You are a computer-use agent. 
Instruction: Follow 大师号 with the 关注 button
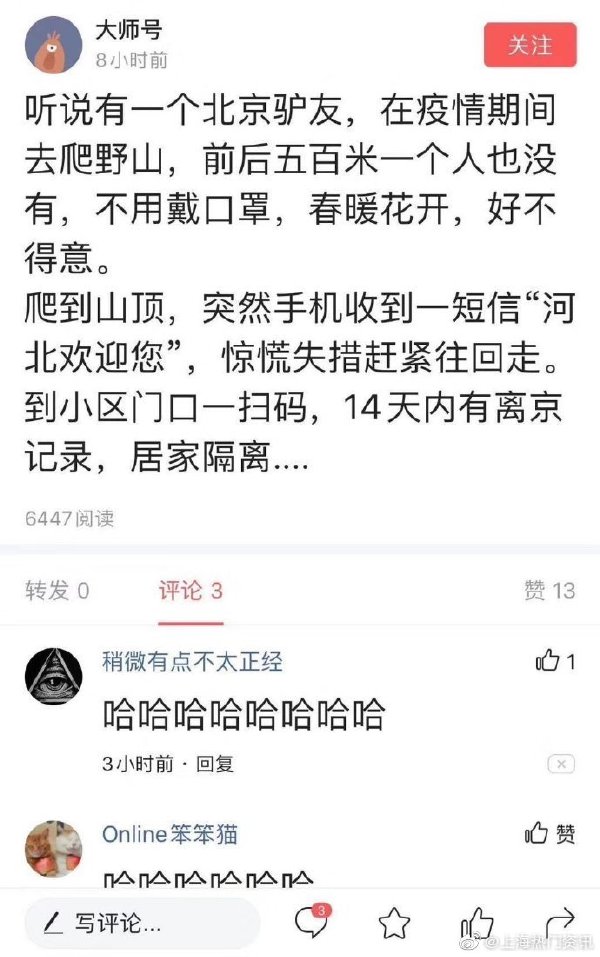pyautogui.click(x=530, y=46)
